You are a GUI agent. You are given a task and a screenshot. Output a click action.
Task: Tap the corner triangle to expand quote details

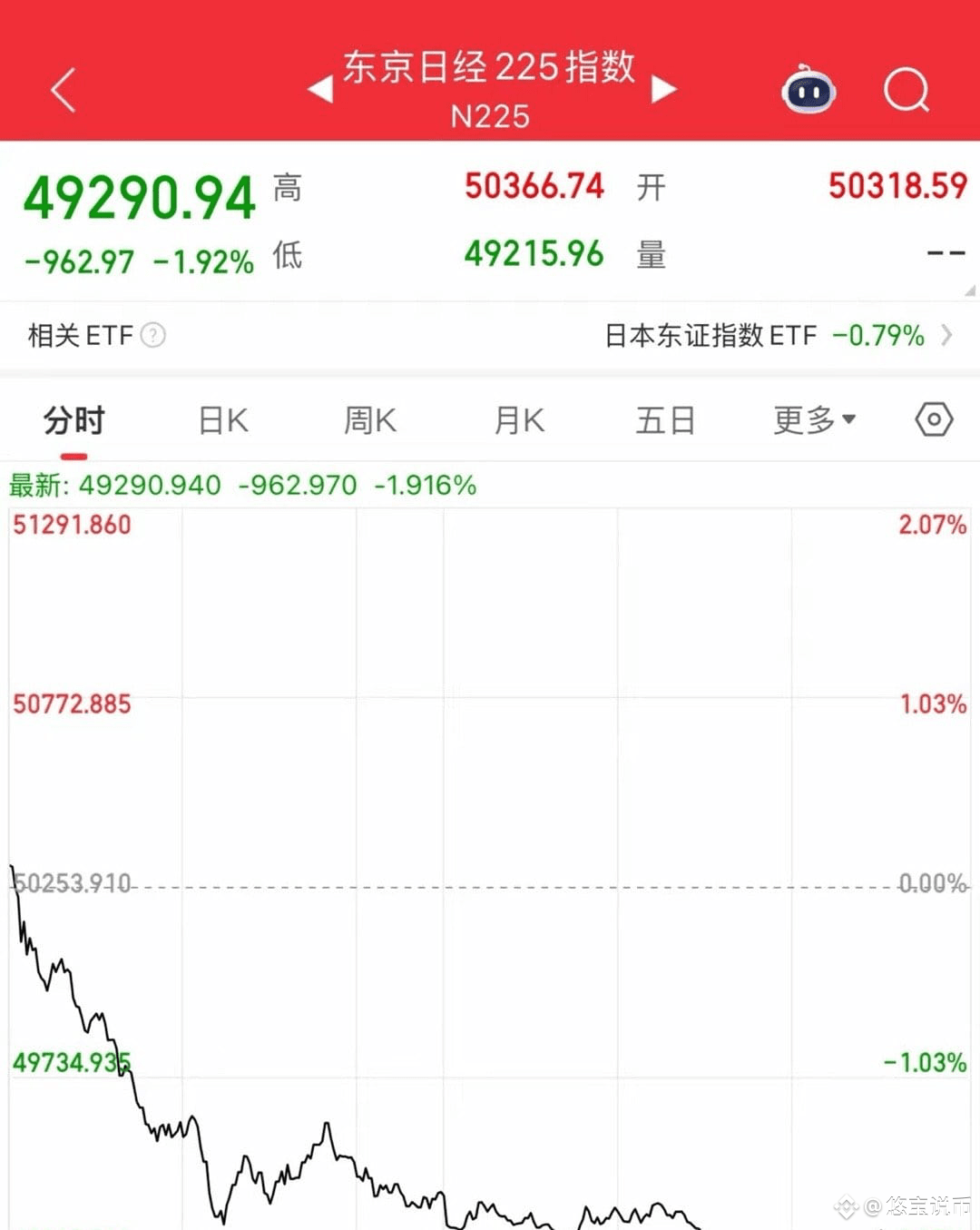pyautogui.click(x=967, y=290)
